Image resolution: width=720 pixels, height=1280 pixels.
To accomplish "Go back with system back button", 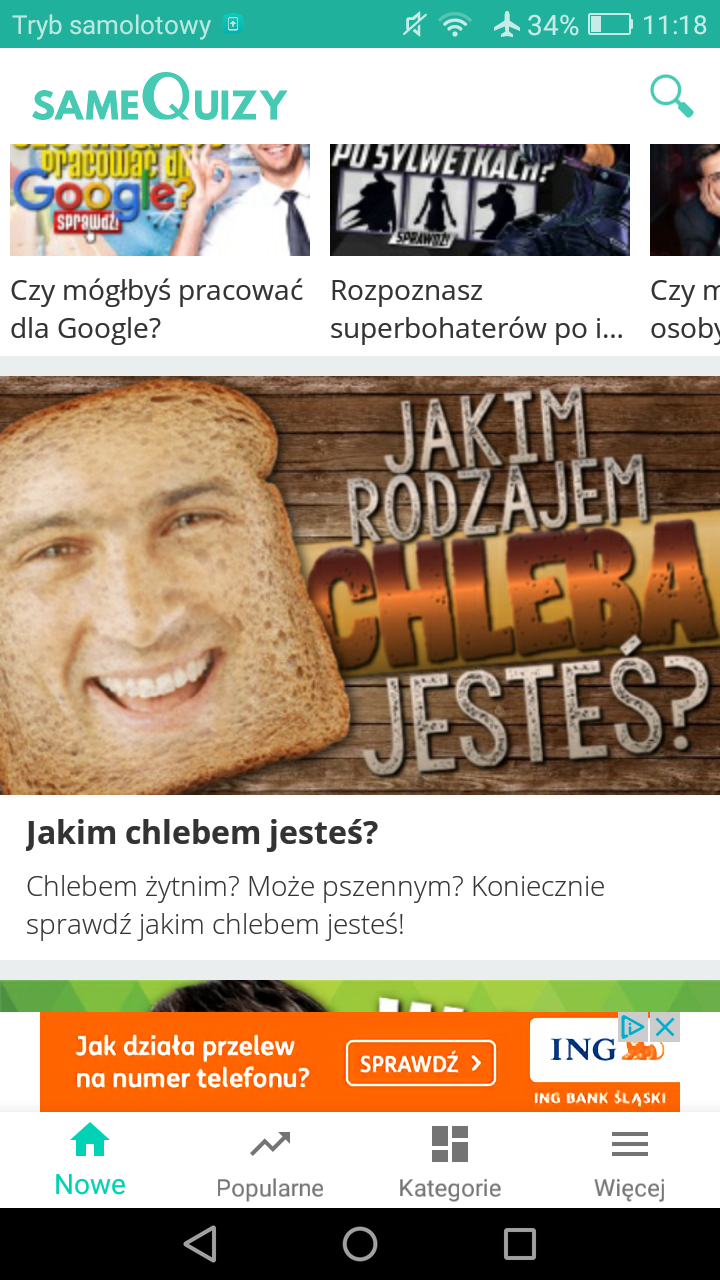I will point(200,1244).
